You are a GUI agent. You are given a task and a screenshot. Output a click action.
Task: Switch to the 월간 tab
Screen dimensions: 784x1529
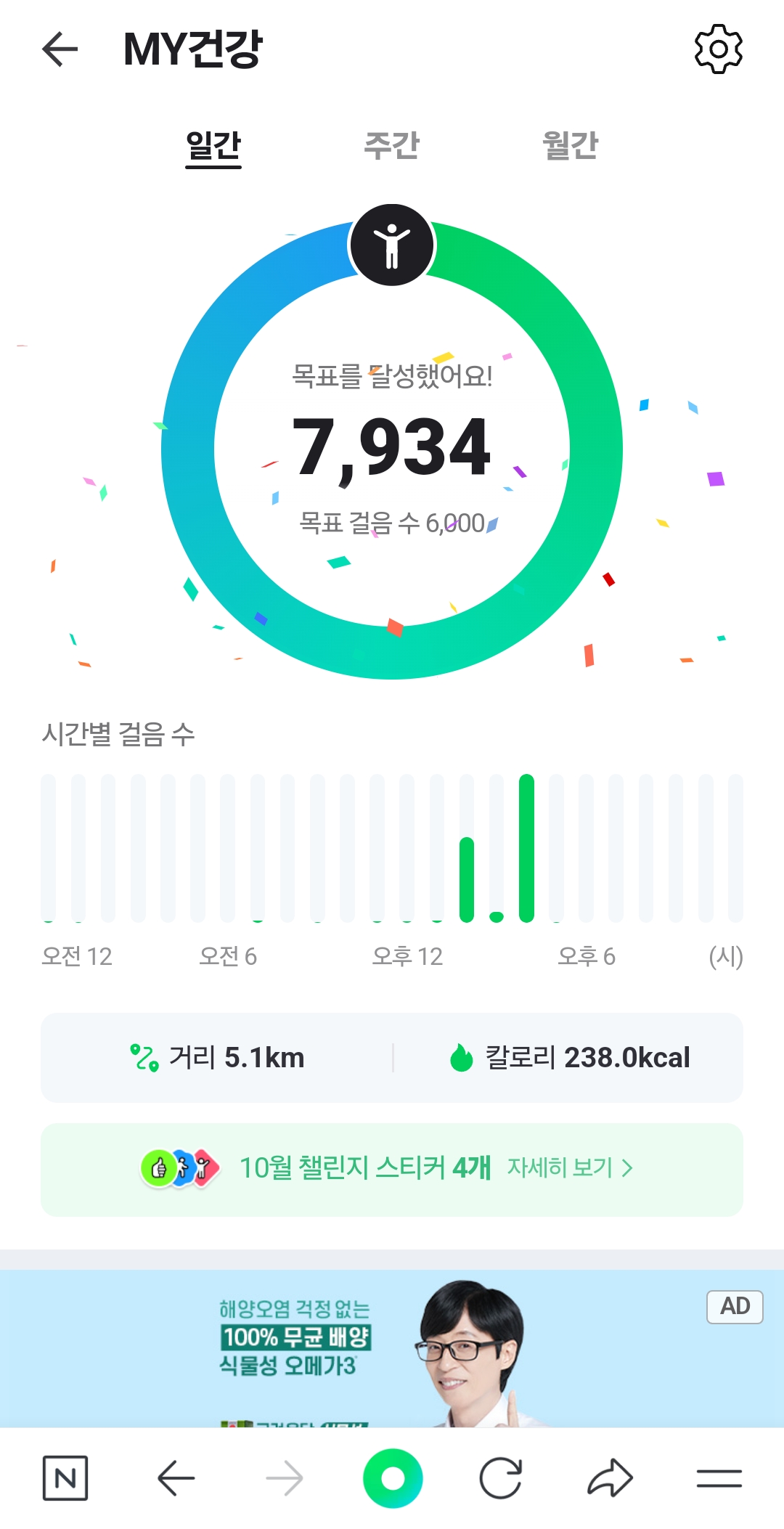[570, 145]
